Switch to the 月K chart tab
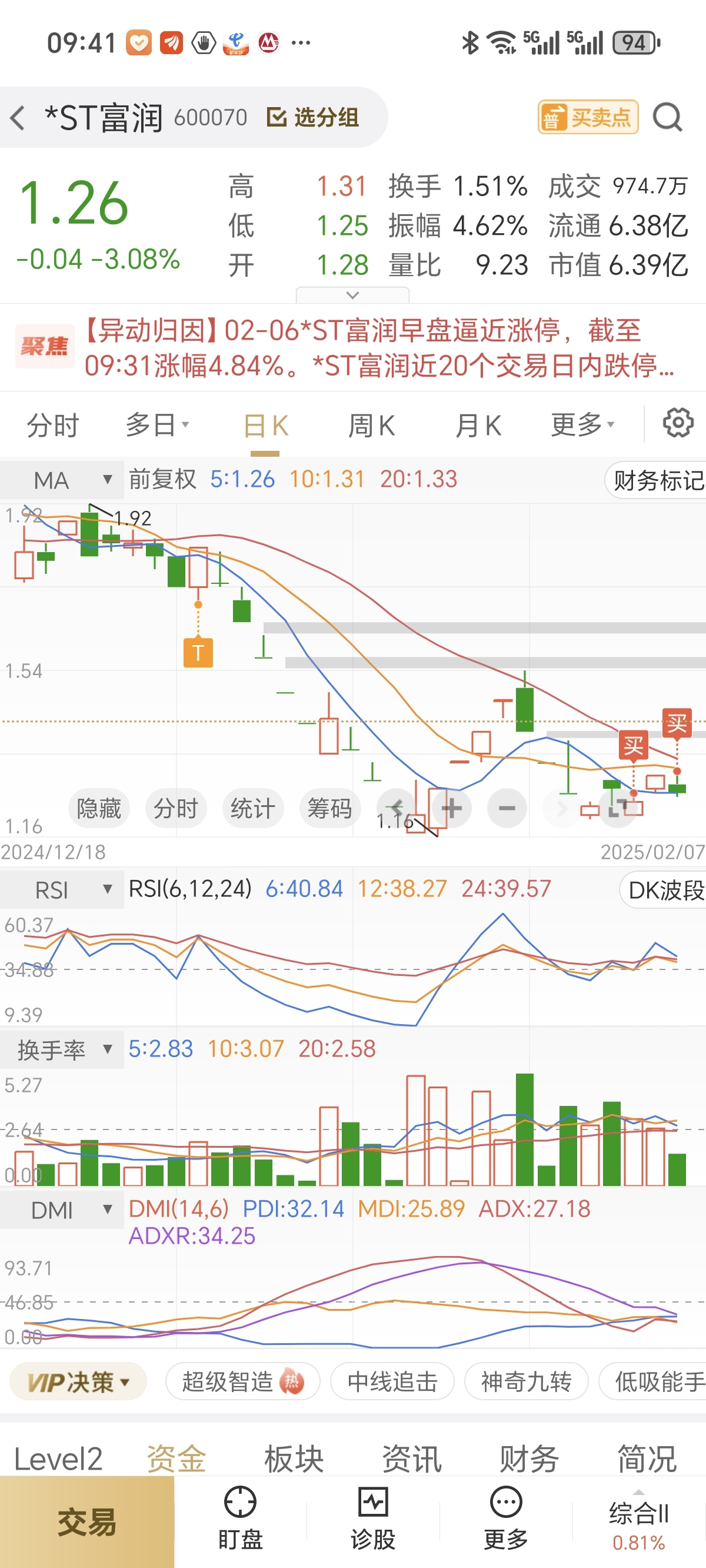The height and width of the screenshot is (1568, 706). [478, 426]
